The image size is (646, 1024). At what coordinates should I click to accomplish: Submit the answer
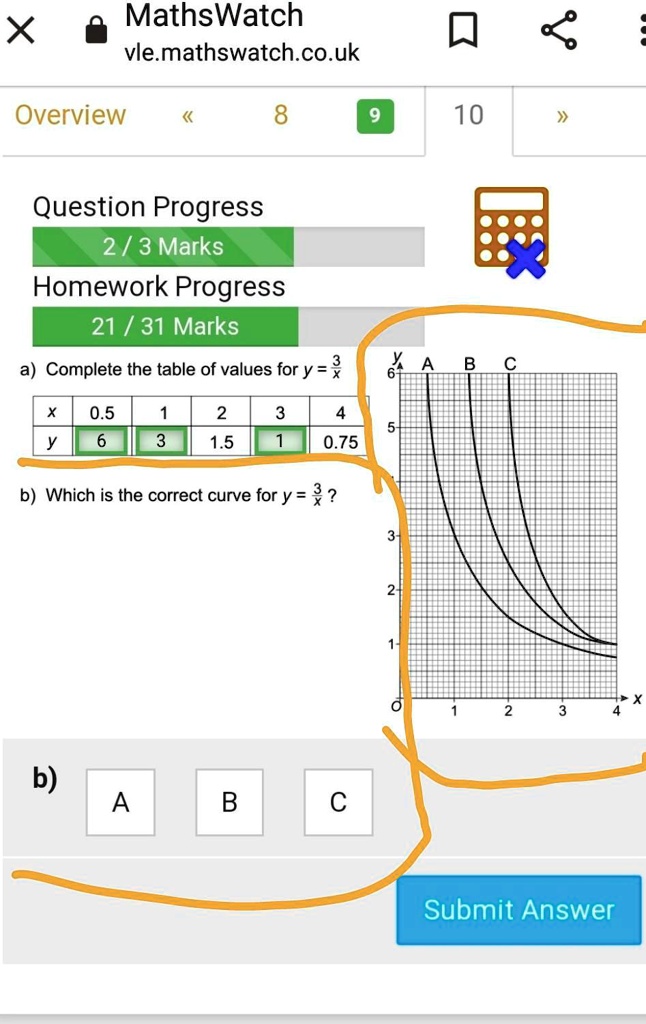(518, 910)
